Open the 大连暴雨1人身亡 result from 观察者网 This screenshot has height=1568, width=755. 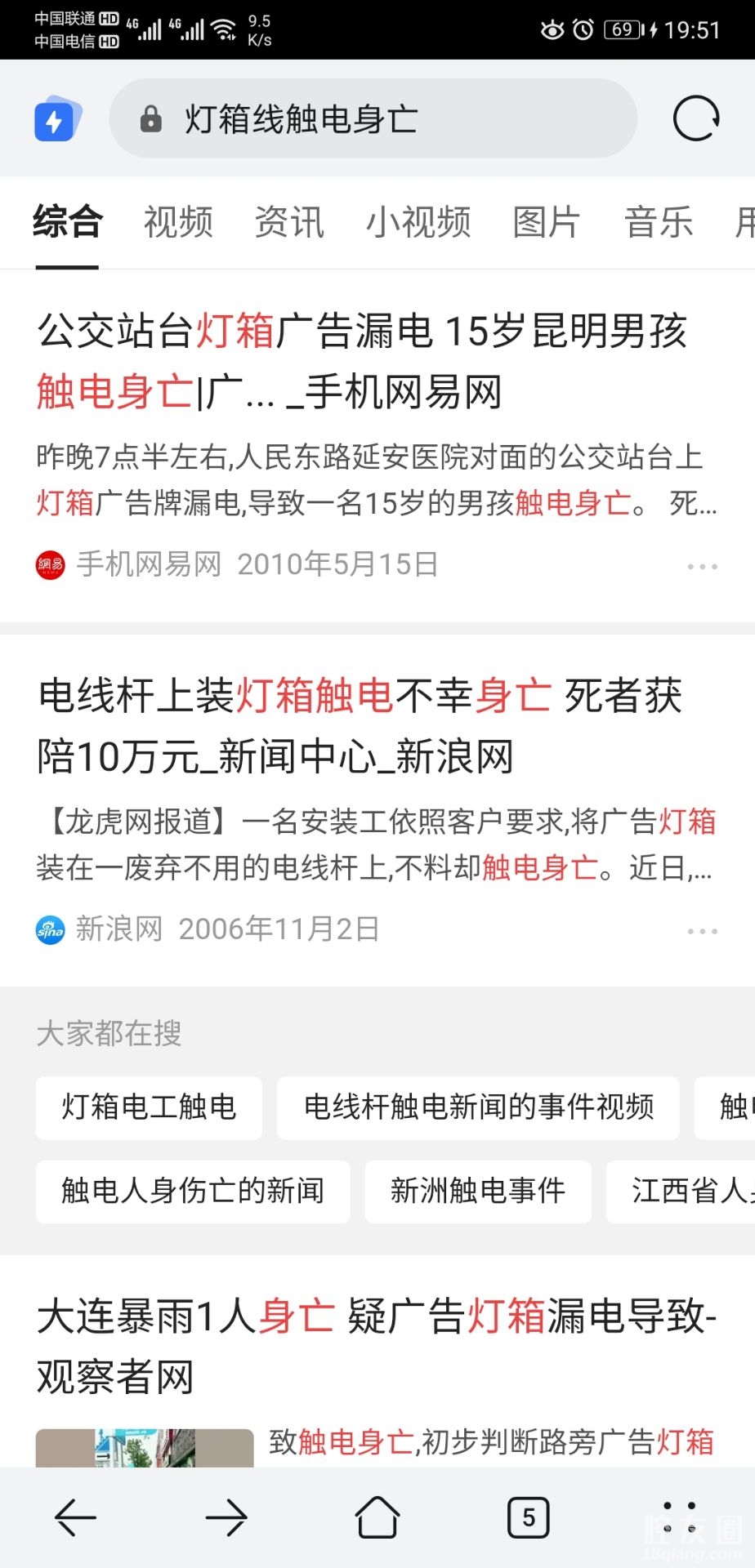click(x=376, y=1346)
